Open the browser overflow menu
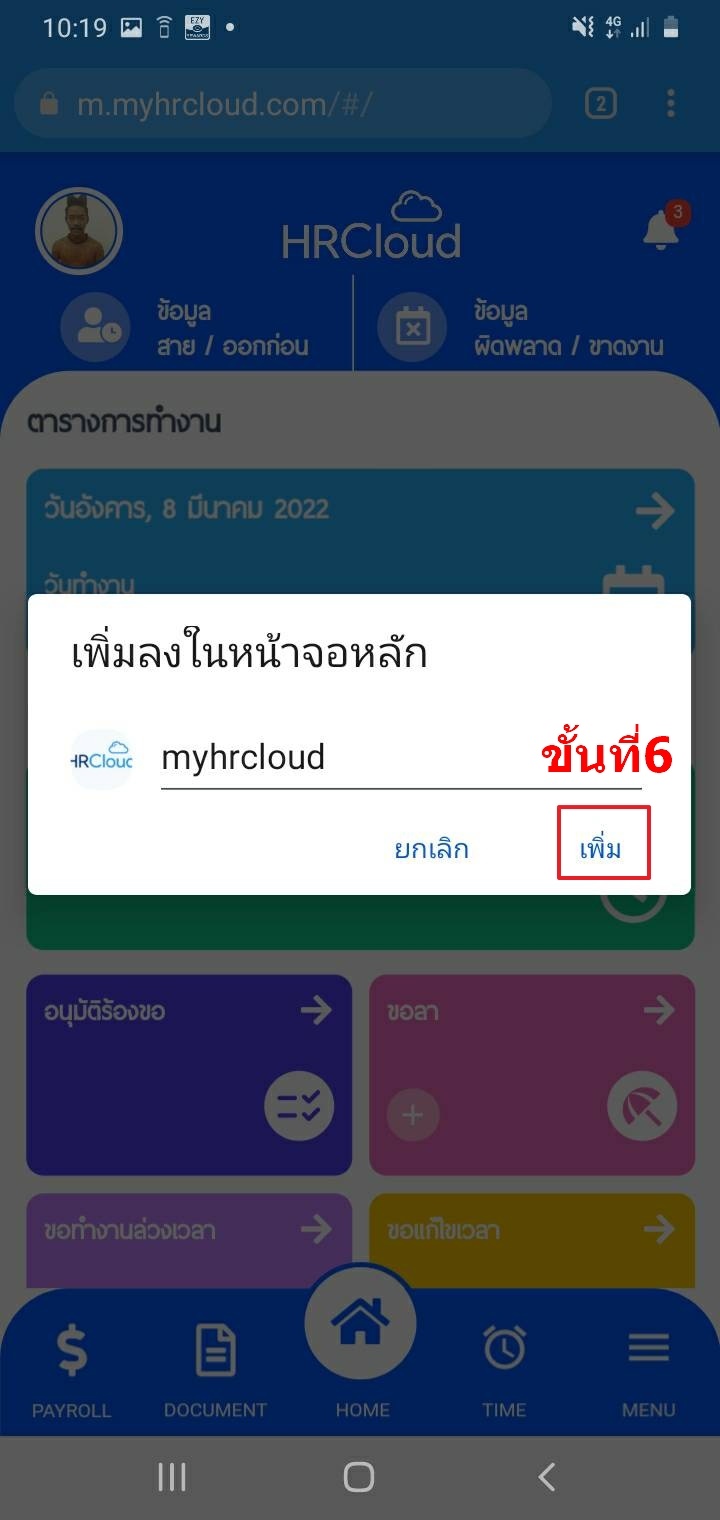This screenshot has width=720, height=1520. tap(670, 103)
